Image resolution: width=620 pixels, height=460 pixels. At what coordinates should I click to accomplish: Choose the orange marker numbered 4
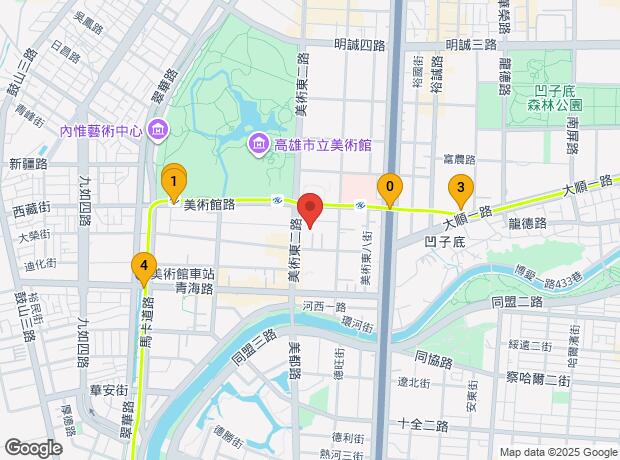(x=145, y=266)
